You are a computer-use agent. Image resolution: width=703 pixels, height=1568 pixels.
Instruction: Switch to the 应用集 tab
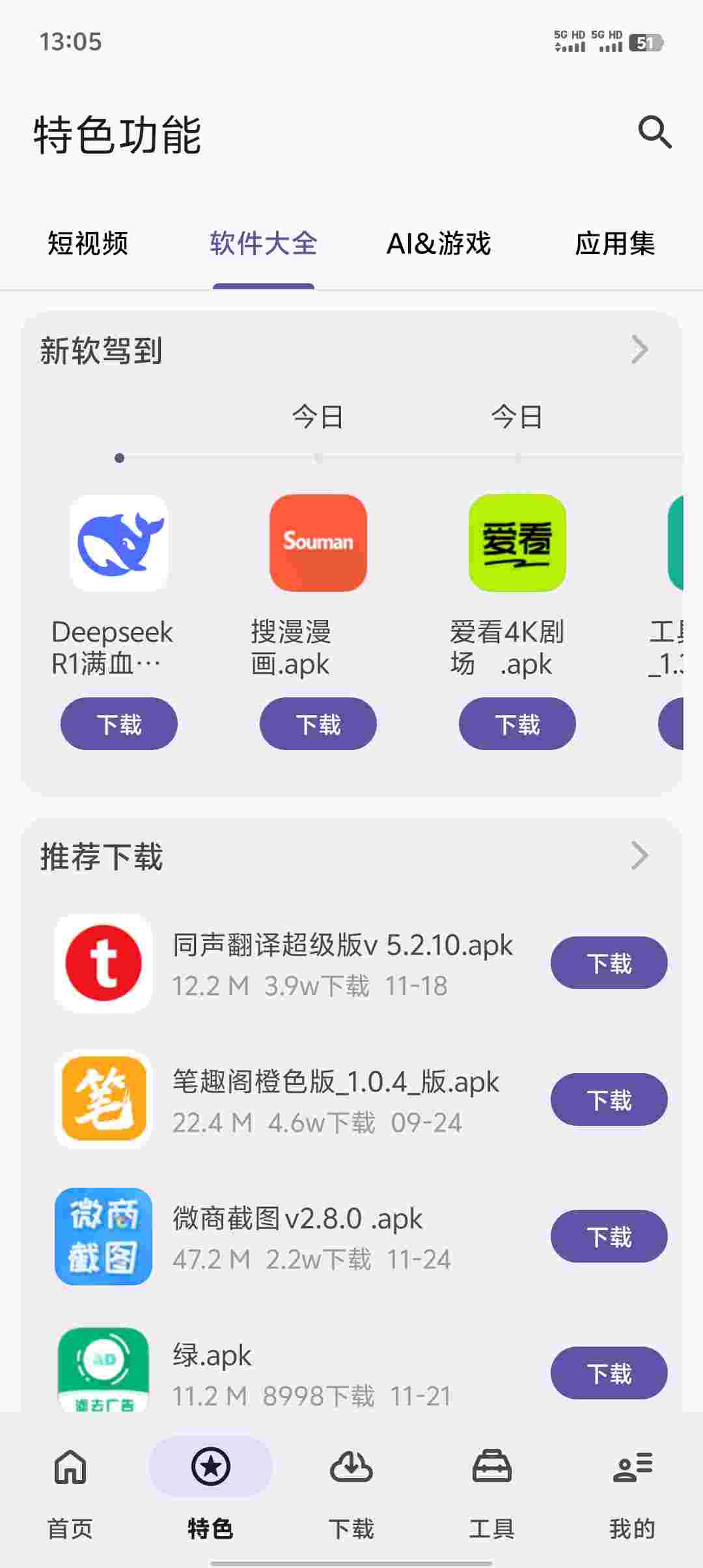point(614,244)
